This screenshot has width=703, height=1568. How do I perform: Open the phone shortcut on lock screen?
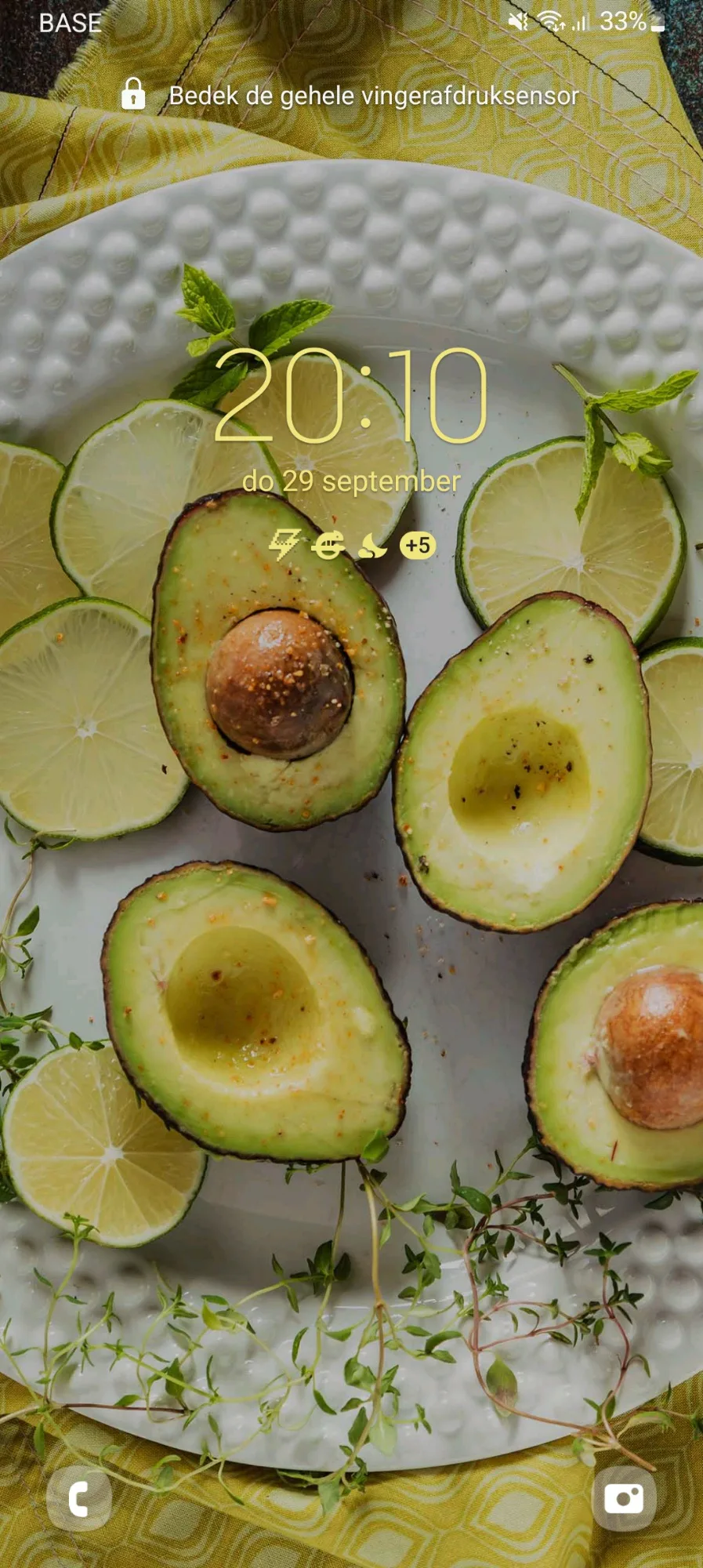tap(78, 1498)
